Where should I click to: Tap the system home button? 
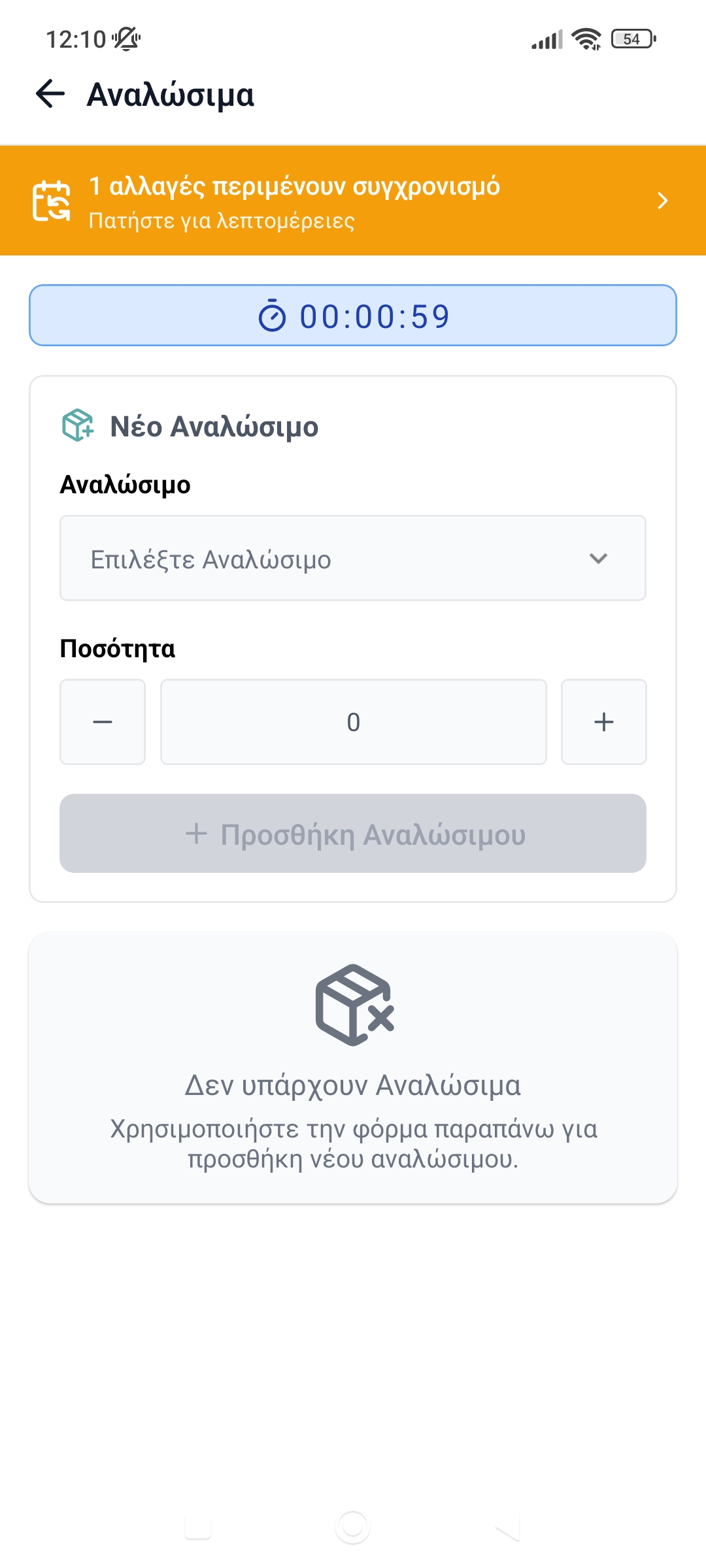click(x=353, y=1527)
